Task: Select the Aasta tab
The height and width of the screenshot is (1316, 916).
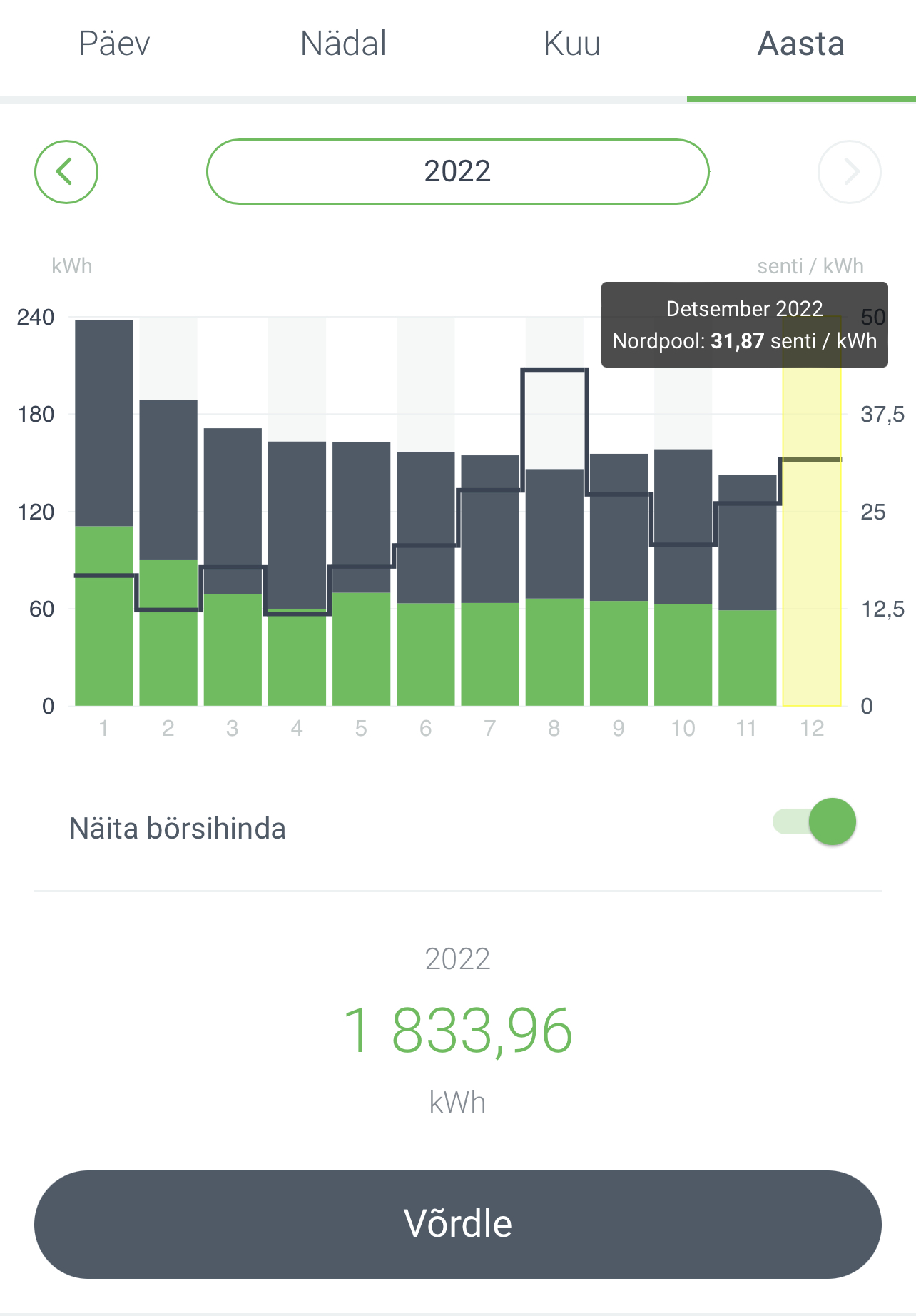Action: coord(800,44)
